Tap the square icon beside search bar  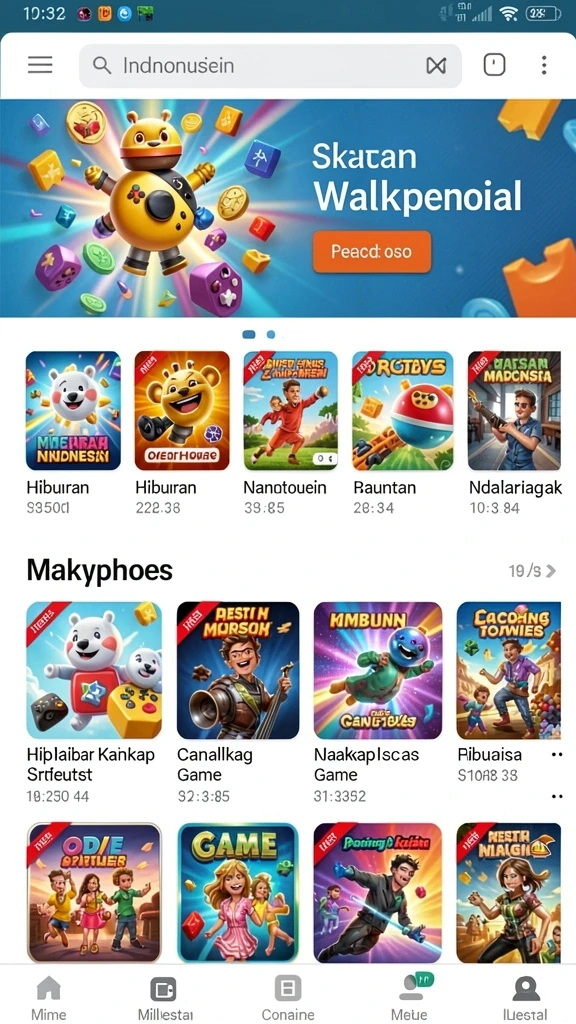pyautogui.click(x=494, y=65)
